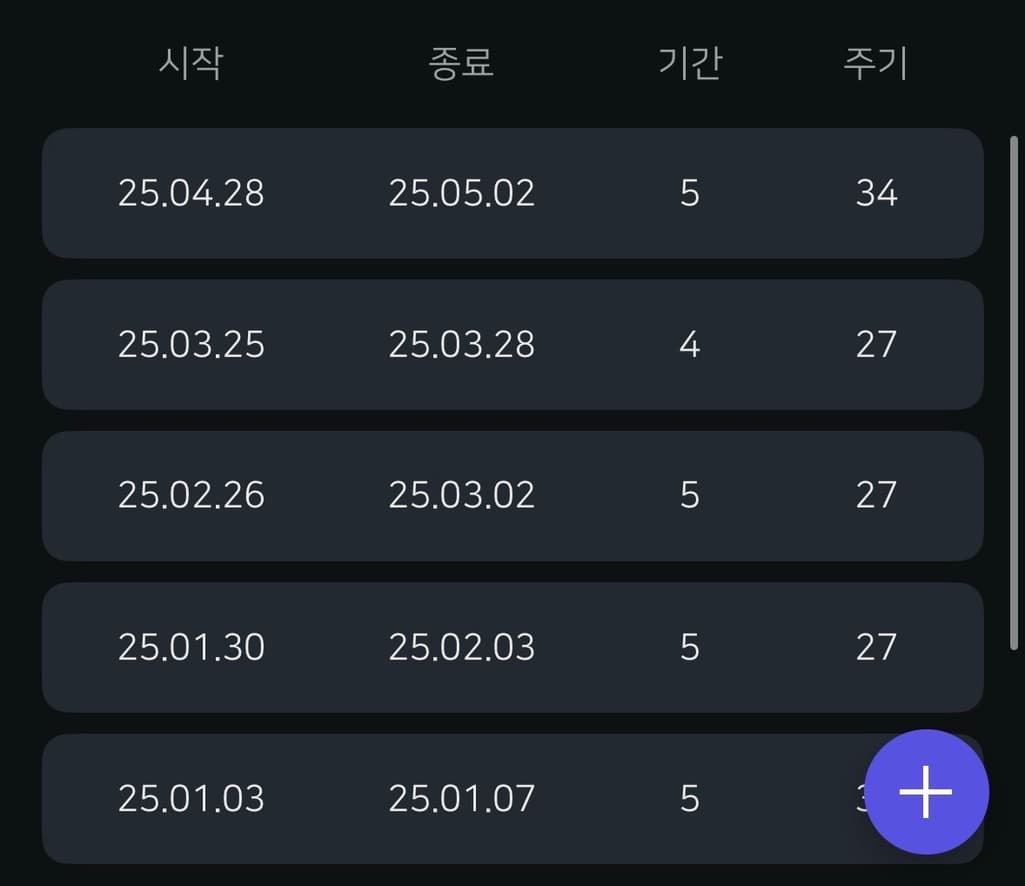Image resolution: width=1025 pixels, height=886 pixels.
Task: Open the record starting 25.03.25
Action: point(512,345)
